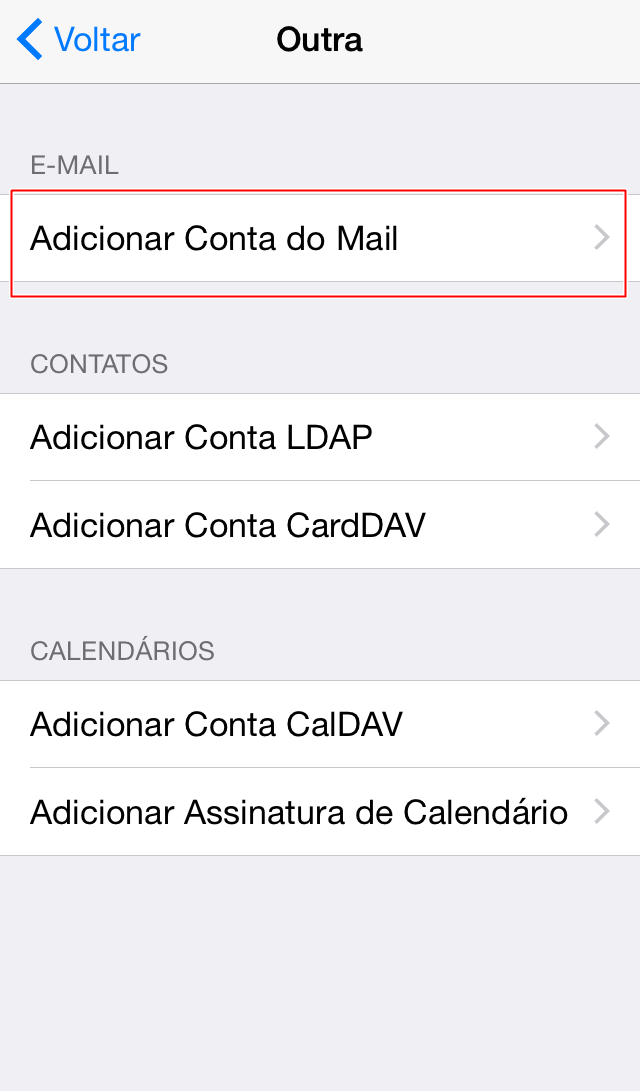The image size is (640, 1091).
Task: Go back with the Voltar button
Action: [x=78, y=40]
